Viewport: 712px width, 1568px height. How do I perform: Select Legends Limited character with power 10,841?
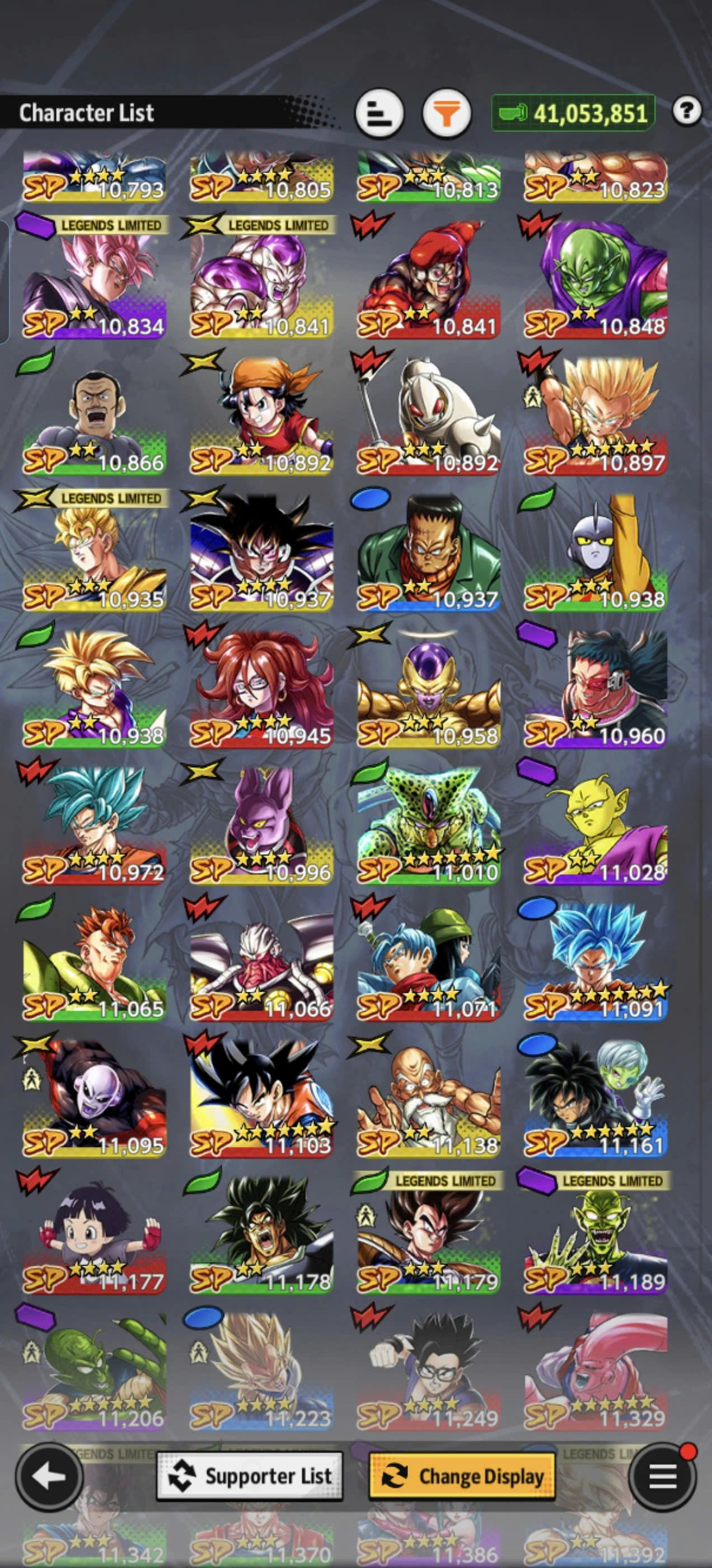tap(261, 280)
